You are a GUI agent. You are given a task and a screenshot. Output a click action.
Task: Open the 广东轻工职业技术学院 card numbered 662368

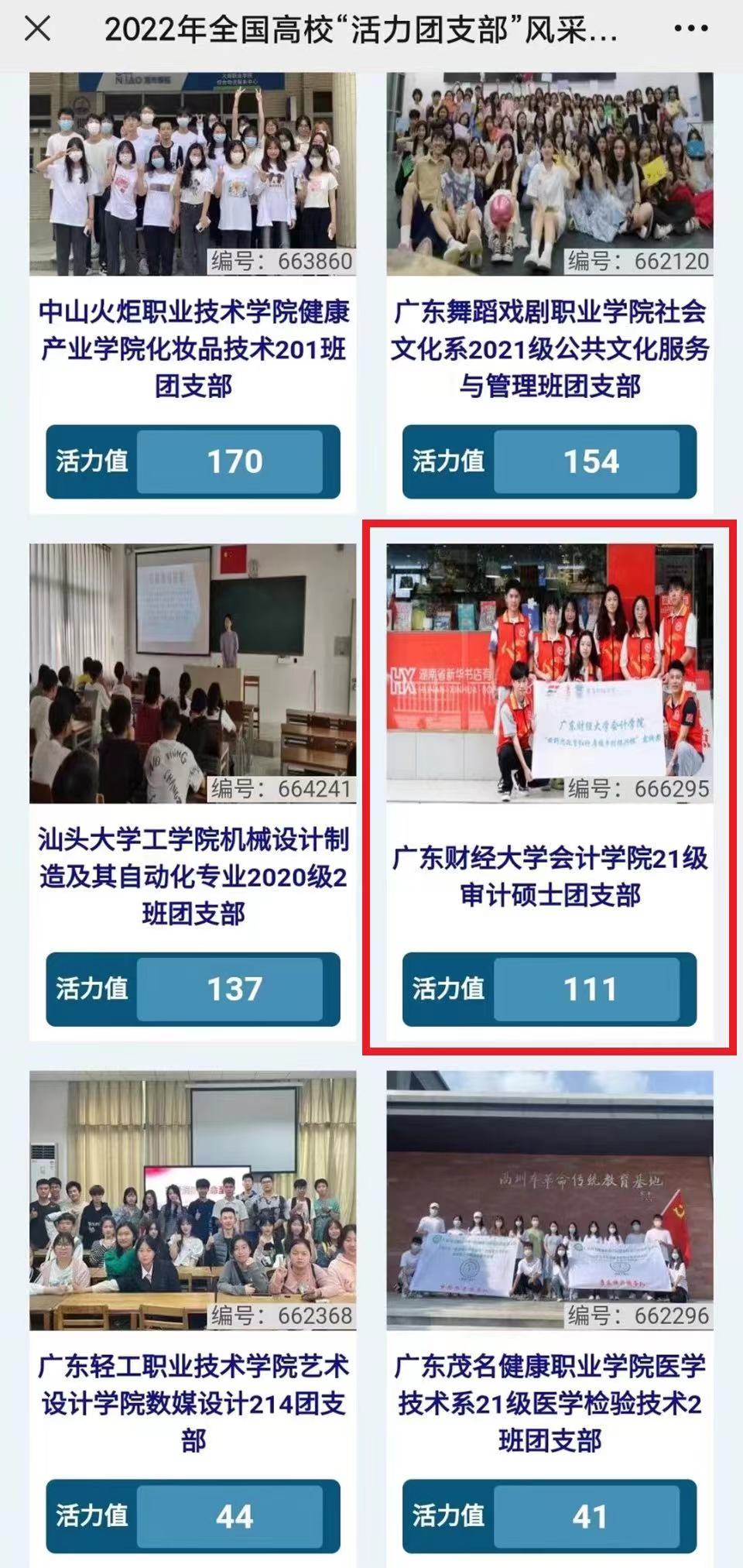tap(193, 1200)
